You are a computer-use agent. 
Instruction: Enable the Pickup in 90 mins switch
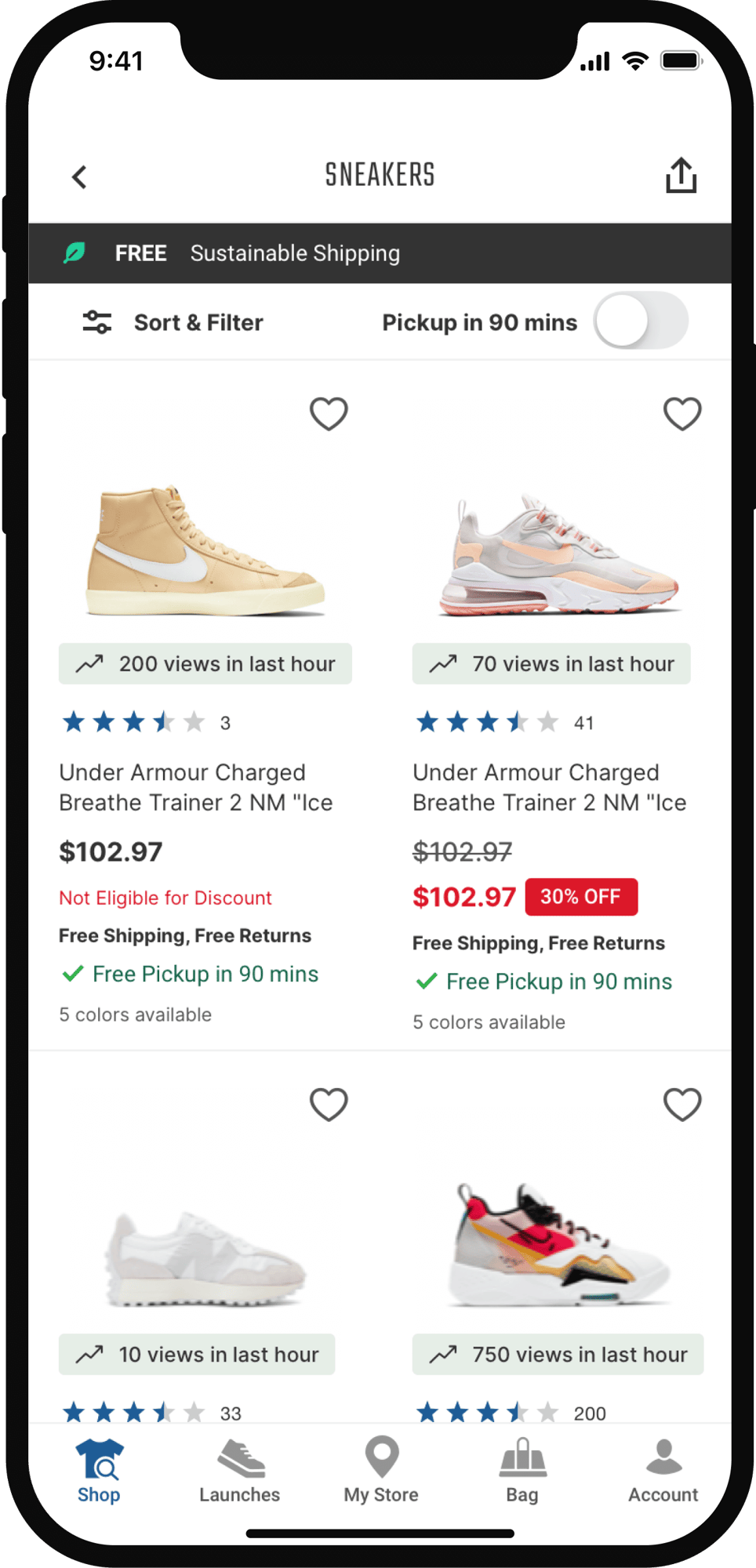pos(641,321)
